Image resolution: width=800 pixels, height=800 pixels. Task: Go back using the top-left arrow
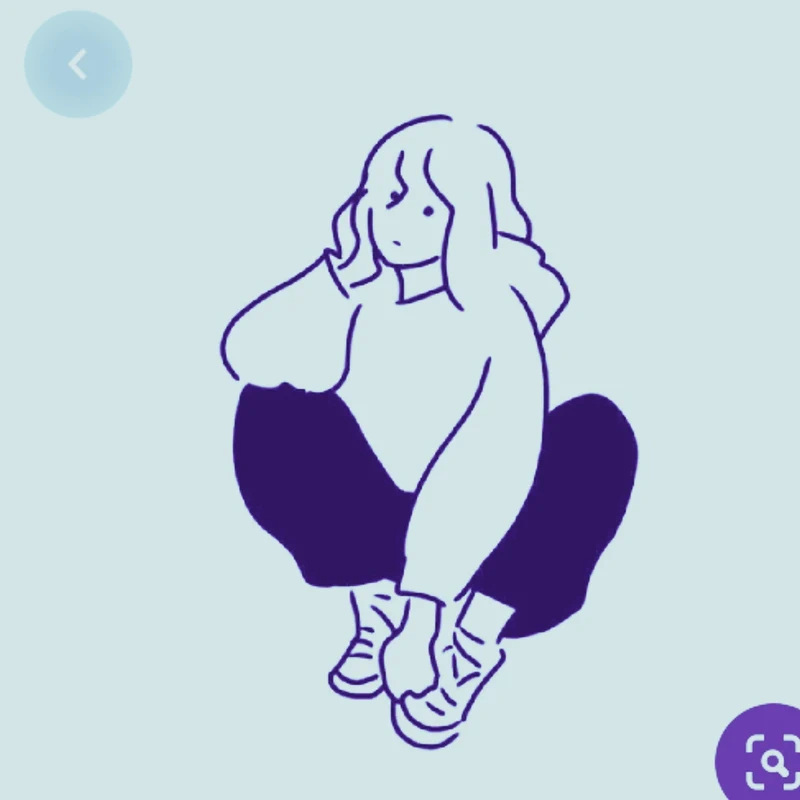point(78,65)
